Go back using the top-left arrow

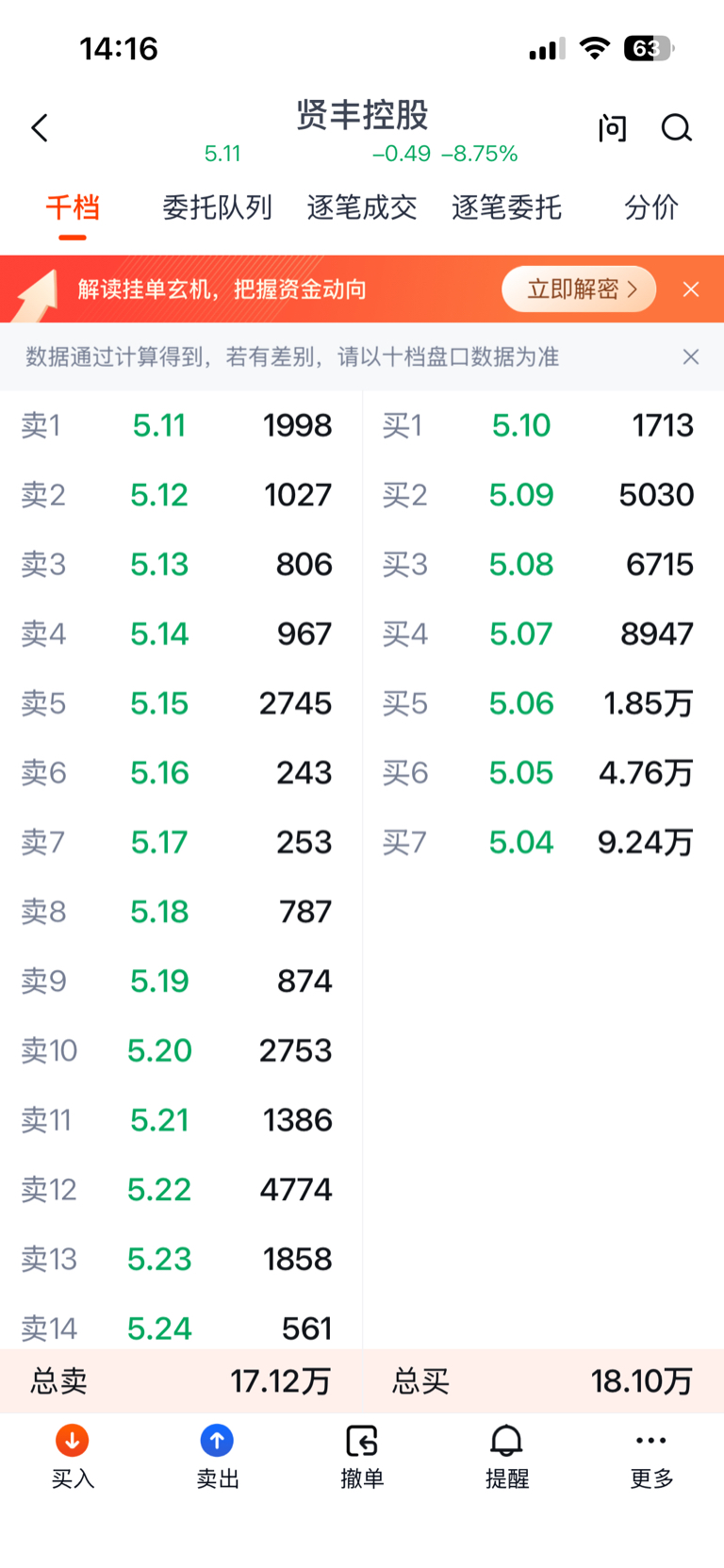[40, 128]
